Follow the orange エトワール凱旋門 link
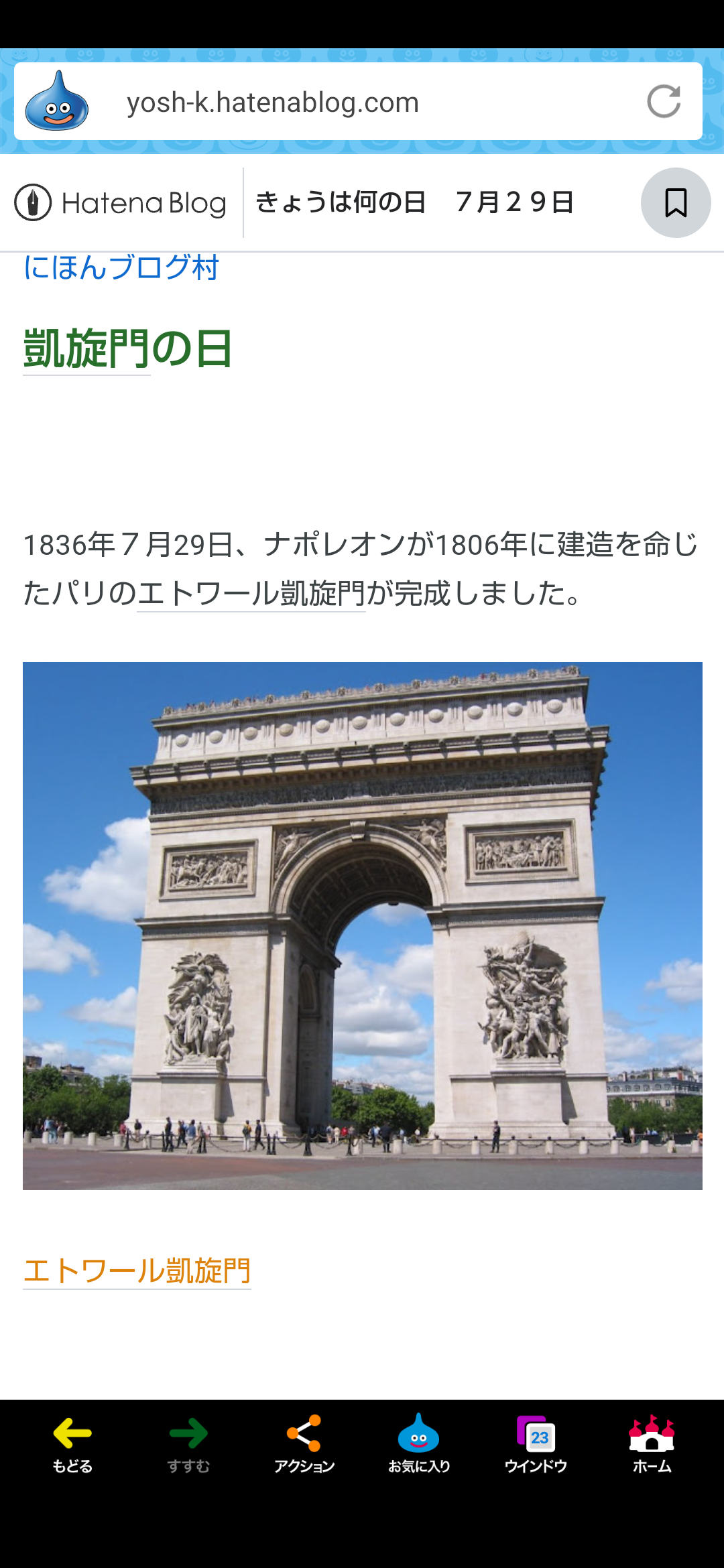This screenshot has height=1568, width=724. click(x=137, y=1271)
